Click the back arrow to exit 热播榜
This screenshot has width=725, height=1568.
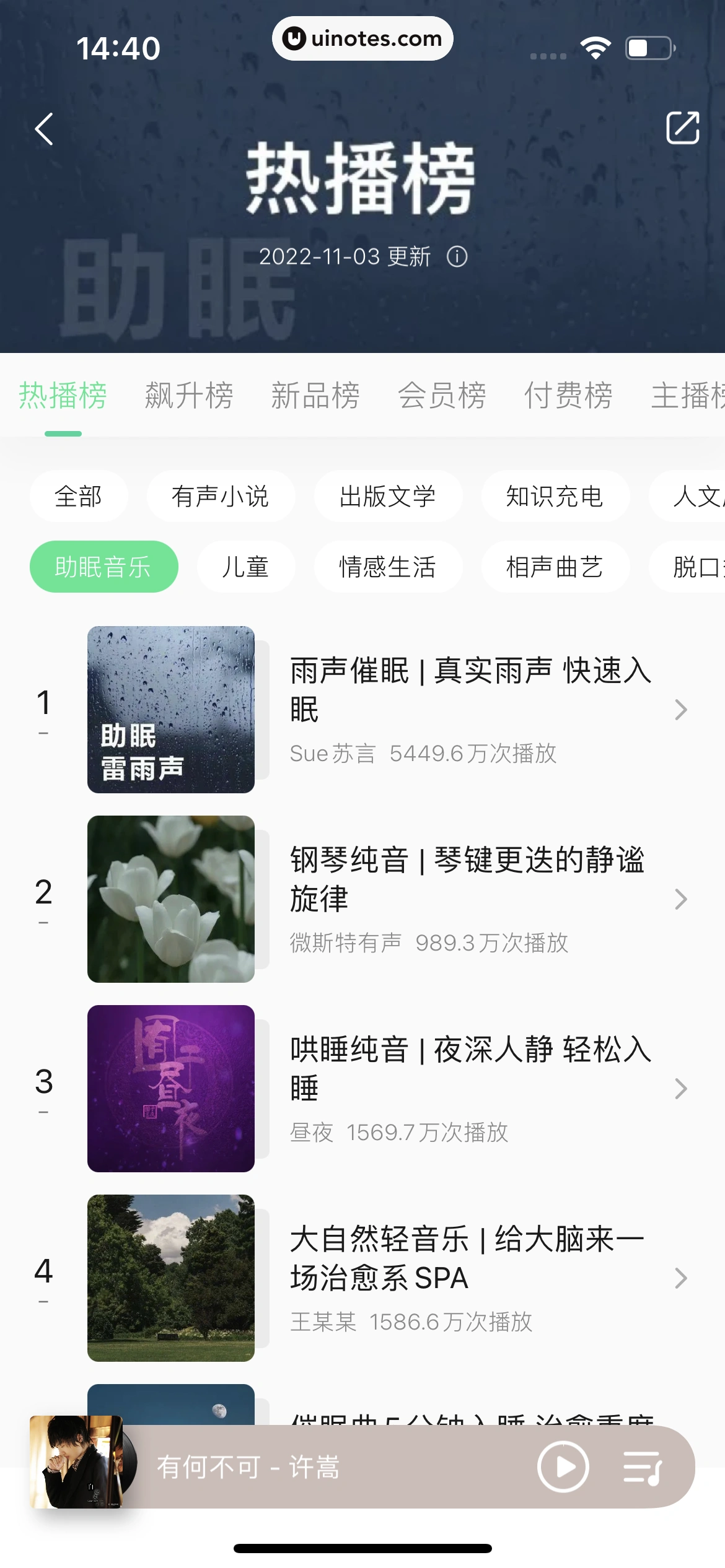click(43, 129)
